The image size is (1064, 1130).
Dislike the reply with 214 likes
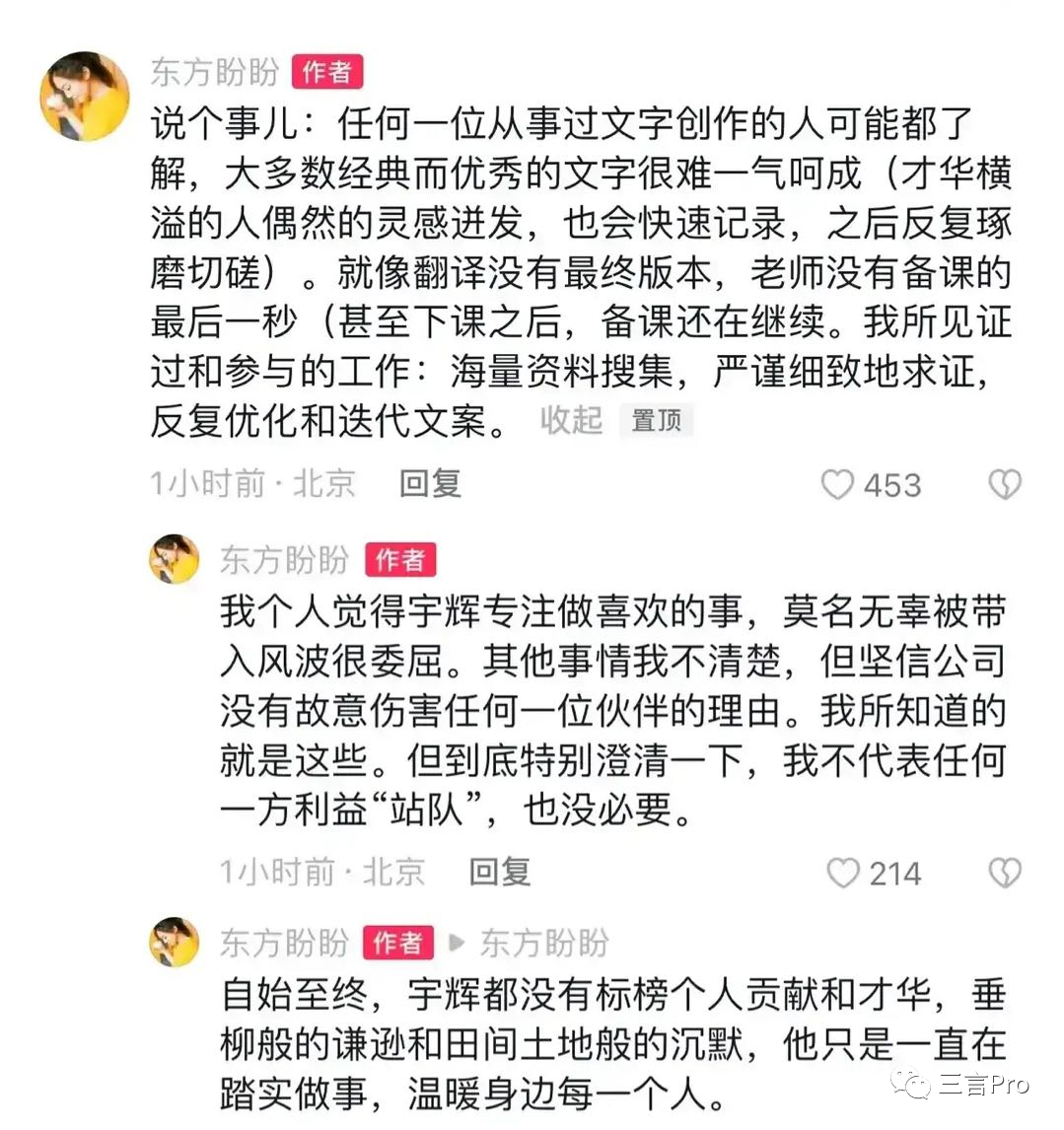click(x=1005, y=872)
